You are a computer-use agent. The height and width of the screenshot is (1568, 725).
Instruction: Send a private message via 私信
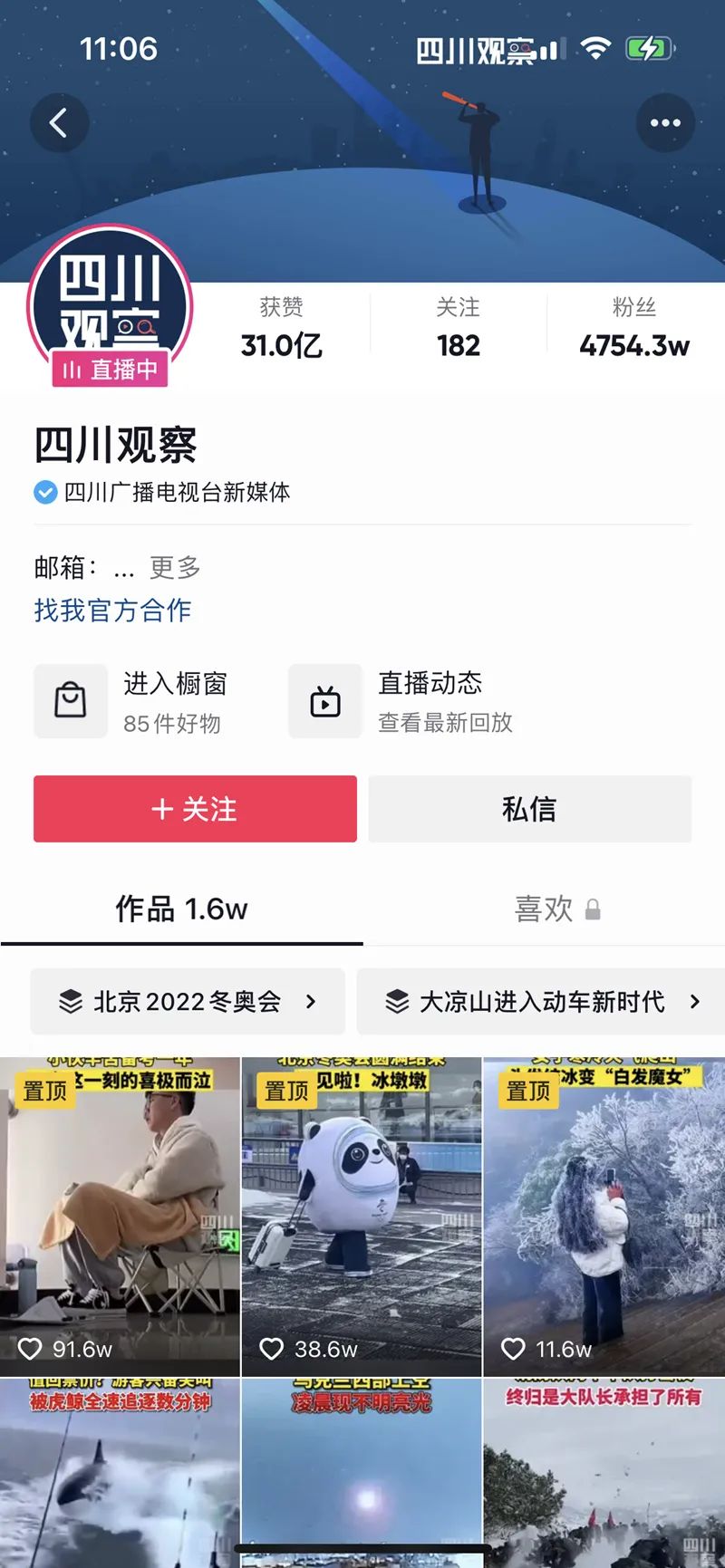(529, 809)
